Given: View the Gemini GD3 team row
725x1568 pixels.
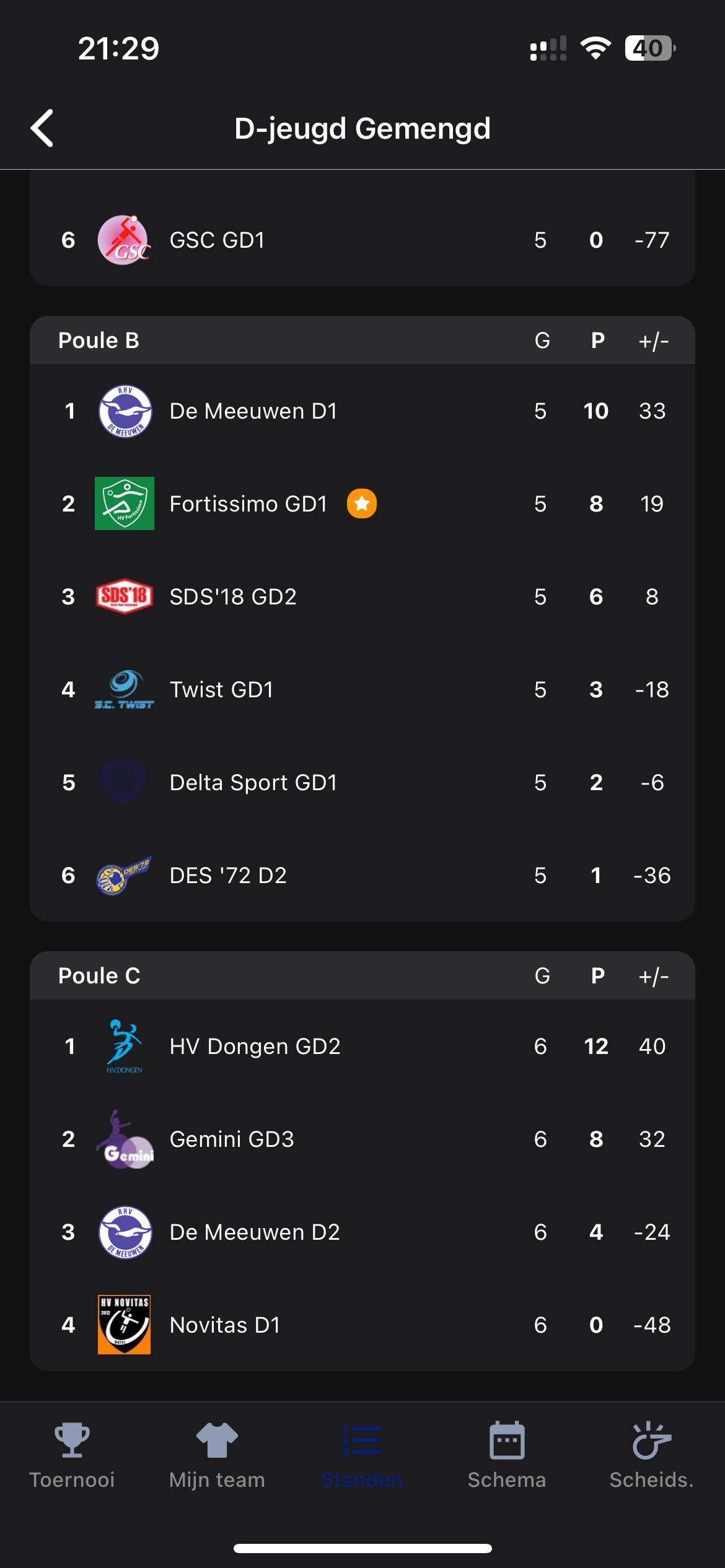Looking at the screenshot, I should (362, 1139).
